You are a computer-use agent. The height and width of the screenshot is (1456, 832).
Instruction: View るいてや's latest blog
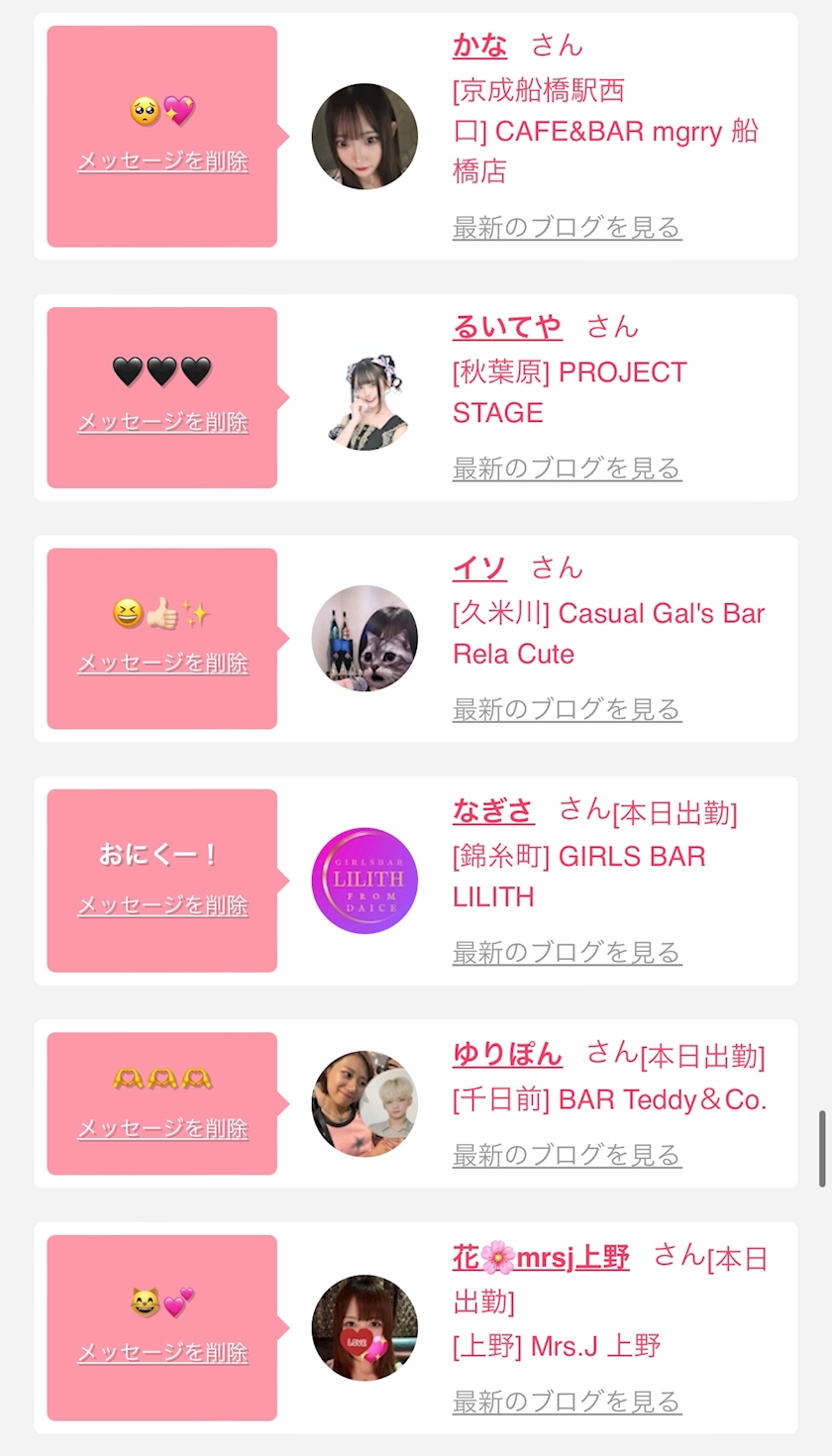(x=567, y=468)
